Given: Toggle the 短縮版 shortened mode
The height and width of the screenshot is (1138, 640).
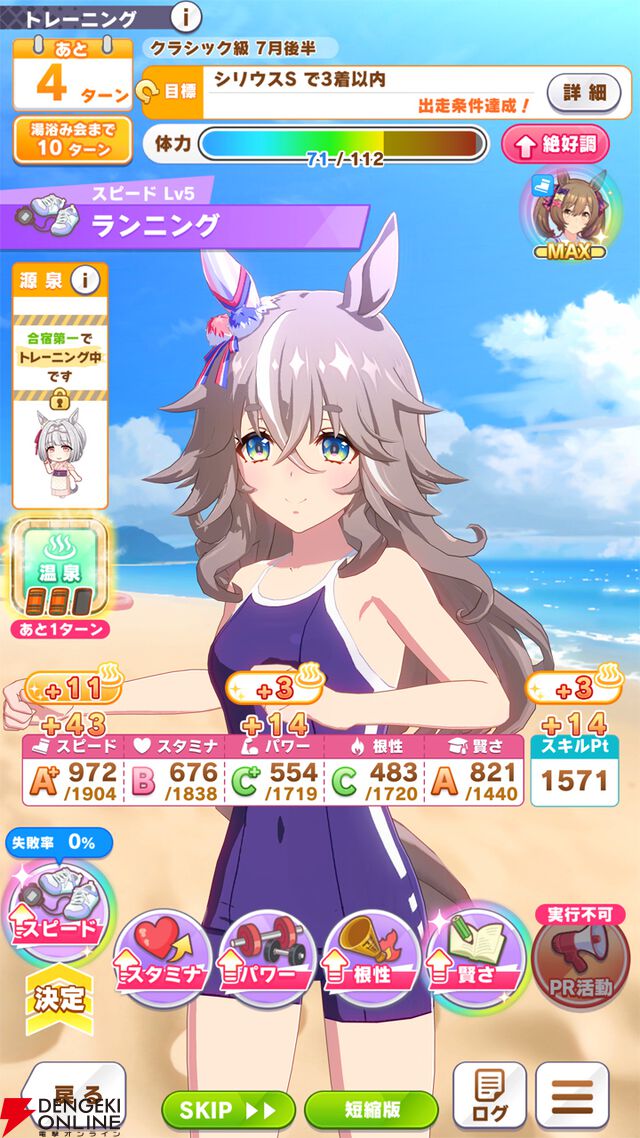Looking at the screenshot, I should pos(371,1109).
